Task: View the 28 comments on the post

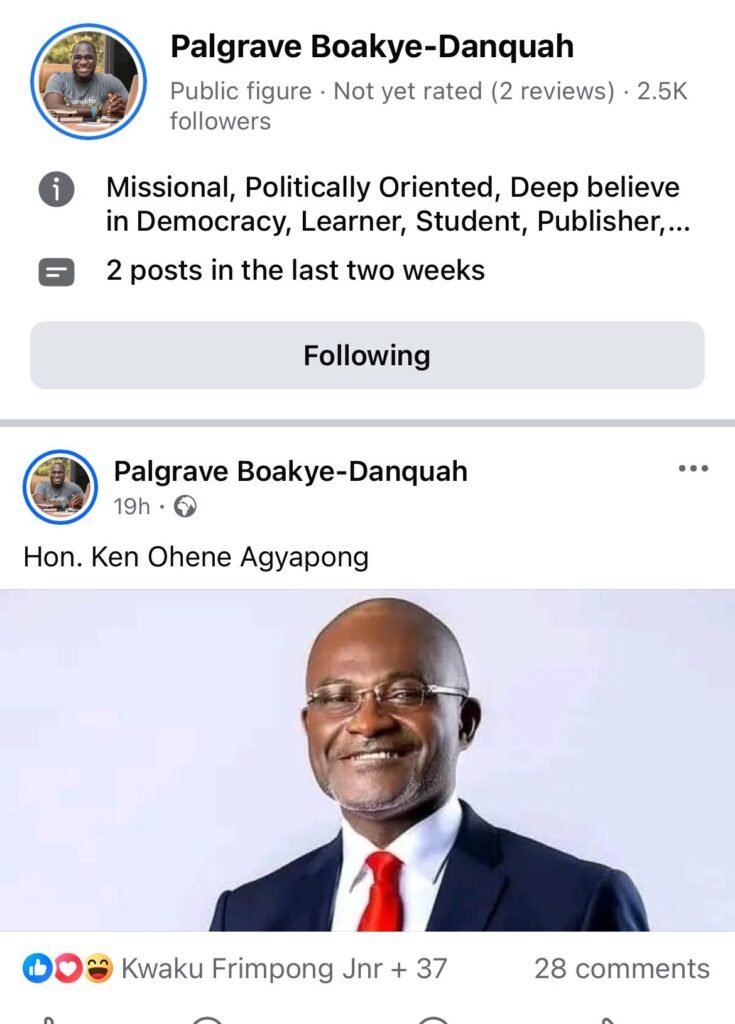Action: tap(621, 968)
